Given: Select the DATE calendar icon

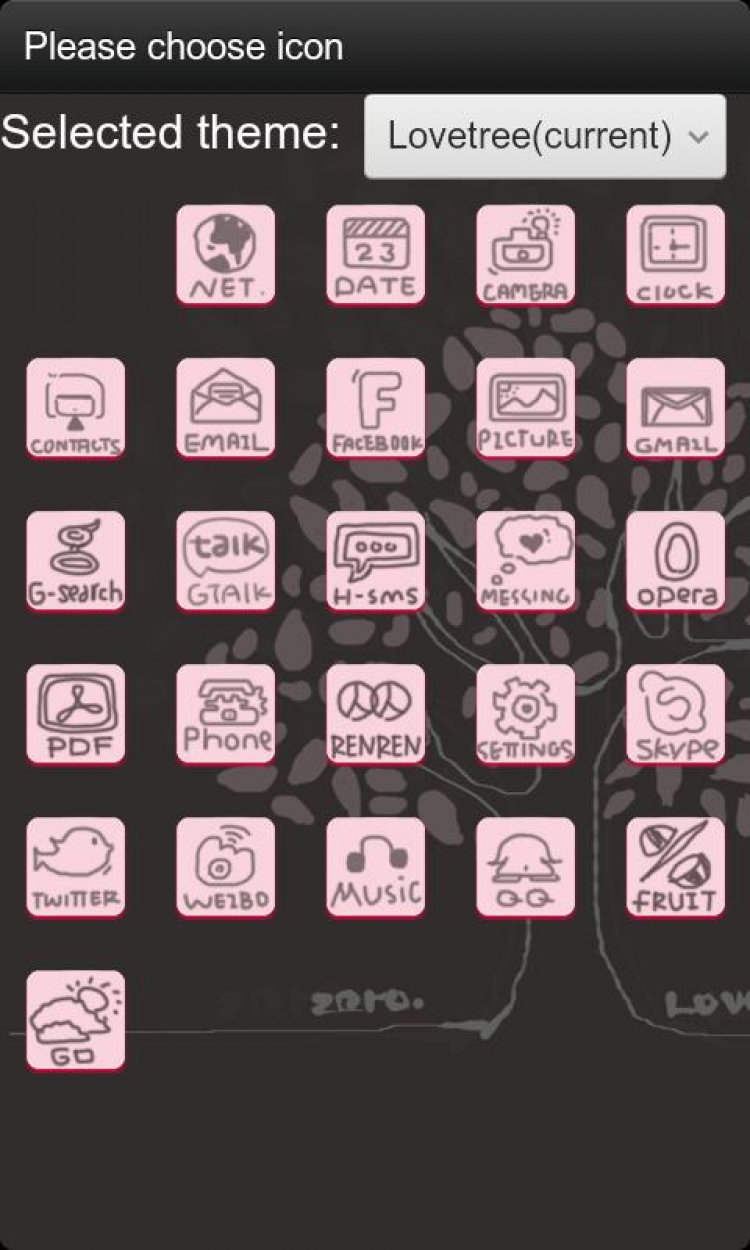Looking at the screenshot, I should click(x=376, y=255).
